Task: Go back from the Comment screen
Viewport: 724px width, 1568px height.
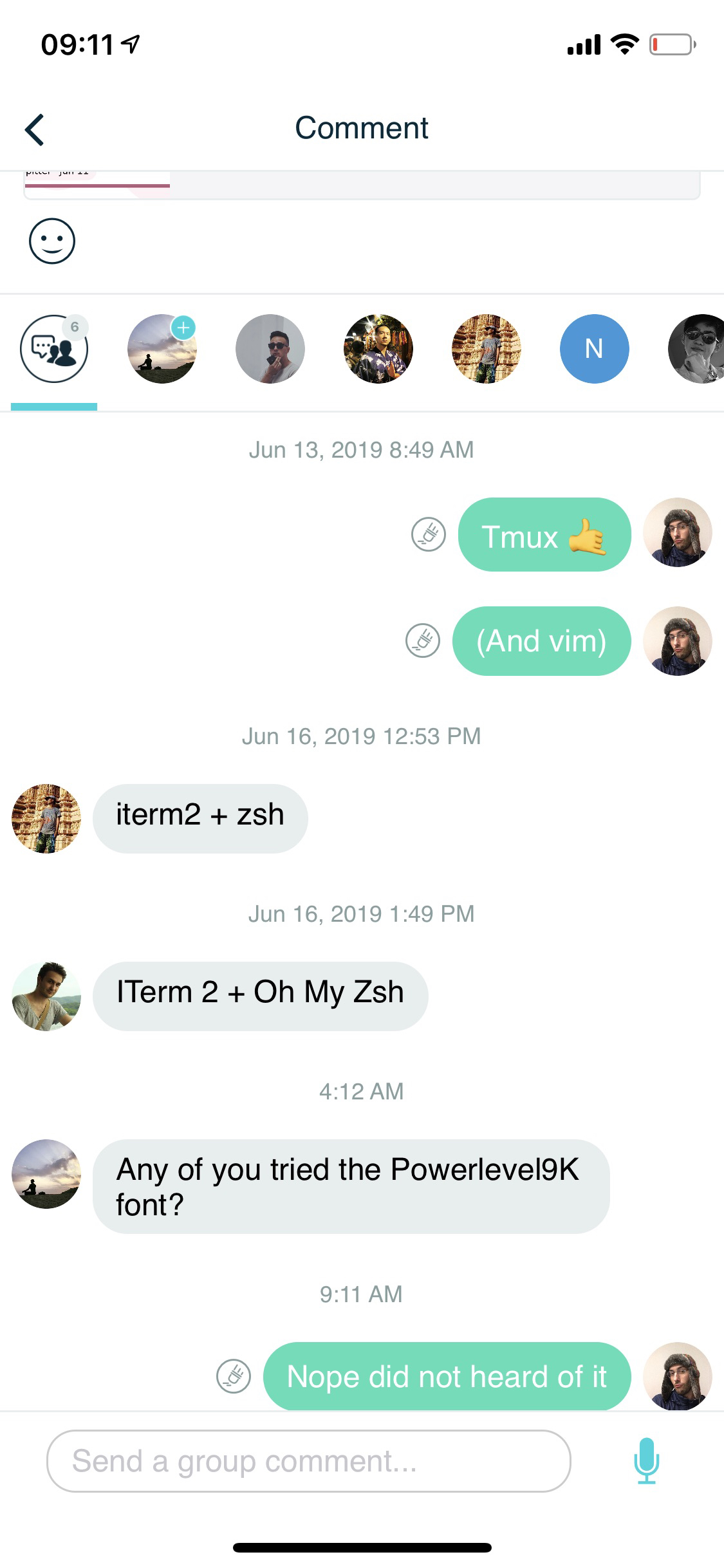Action: [35, 129]
